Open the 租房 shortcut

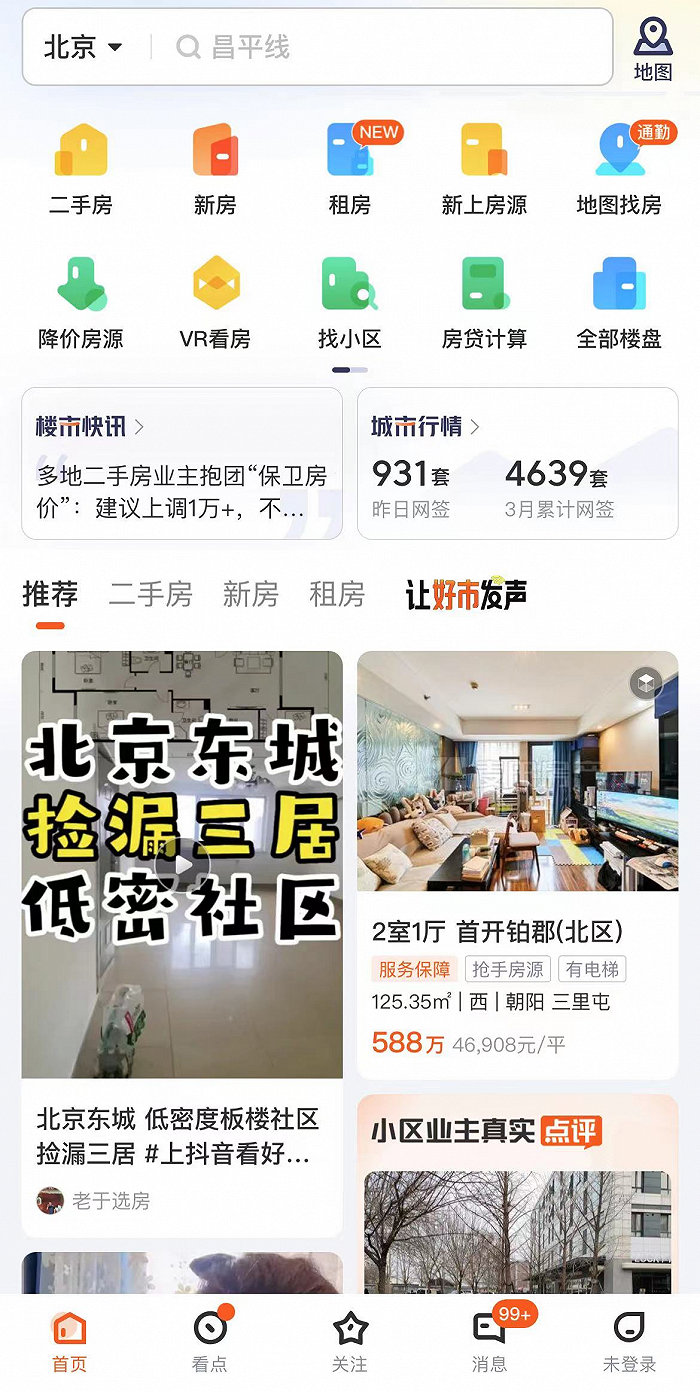pyautogui.click(x=350, y=170)
